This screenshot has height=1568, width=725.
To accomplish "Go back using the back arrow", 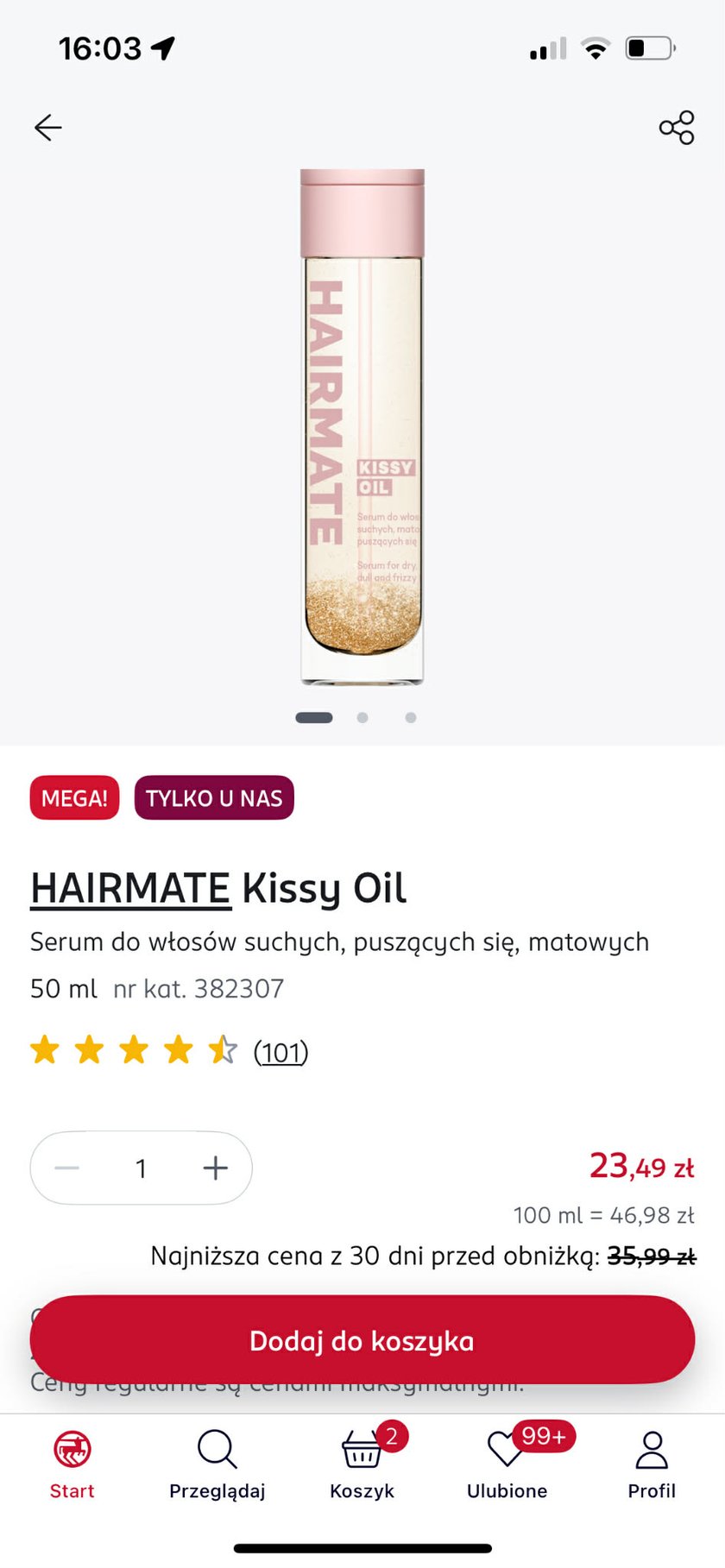I will click(49, 127).
